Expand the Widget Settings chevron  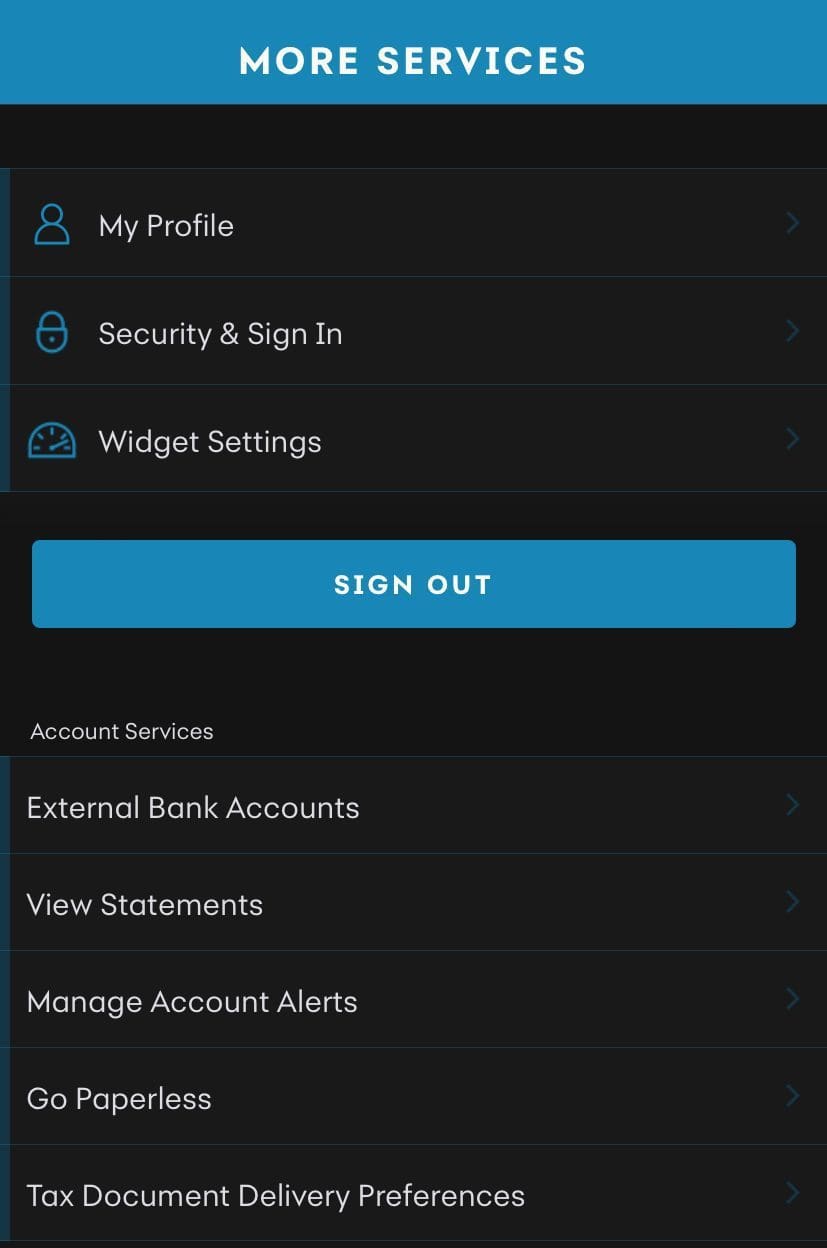pyautogui.click(x=792, y=439)
